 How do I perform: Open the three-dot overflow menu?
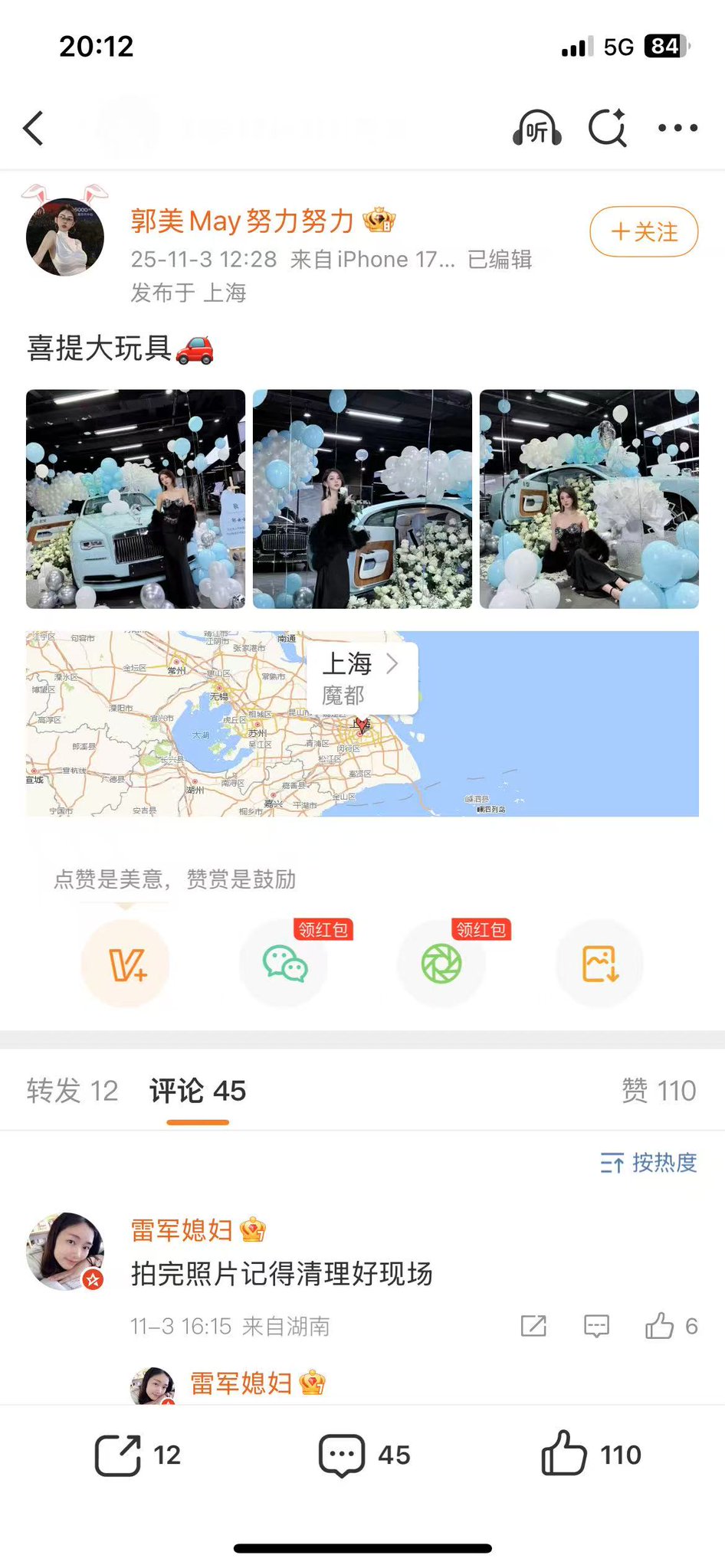coord(677,128)
